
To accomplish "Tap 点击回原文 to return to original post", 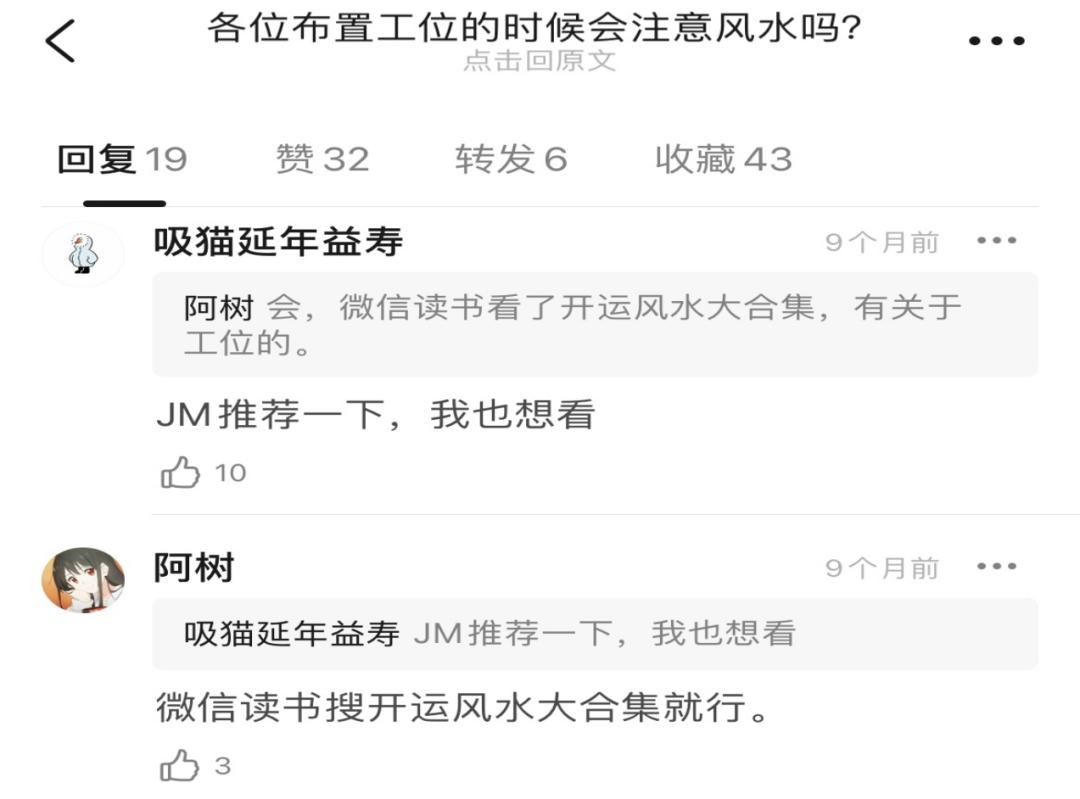I will coord(539,61).
